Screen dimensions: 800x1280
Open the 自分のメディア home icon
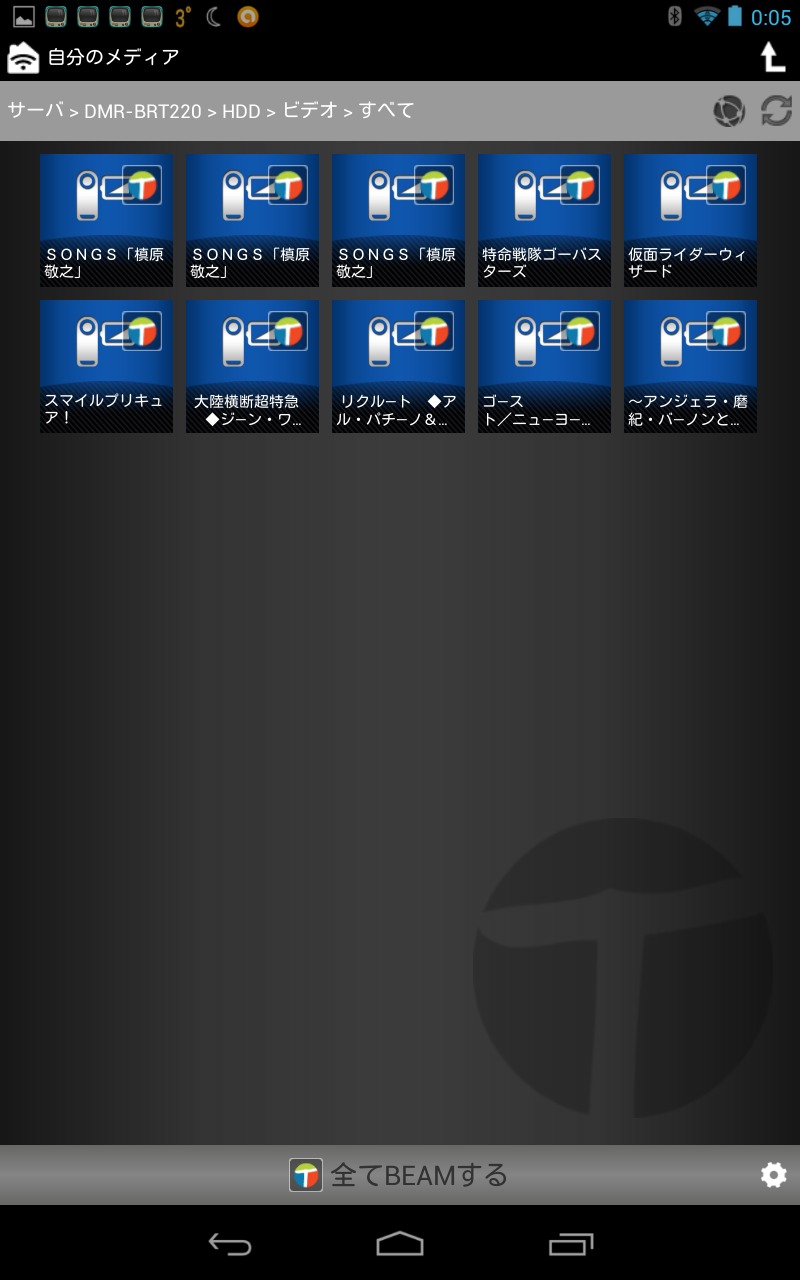pyautogui.click(x=23, y=57)
